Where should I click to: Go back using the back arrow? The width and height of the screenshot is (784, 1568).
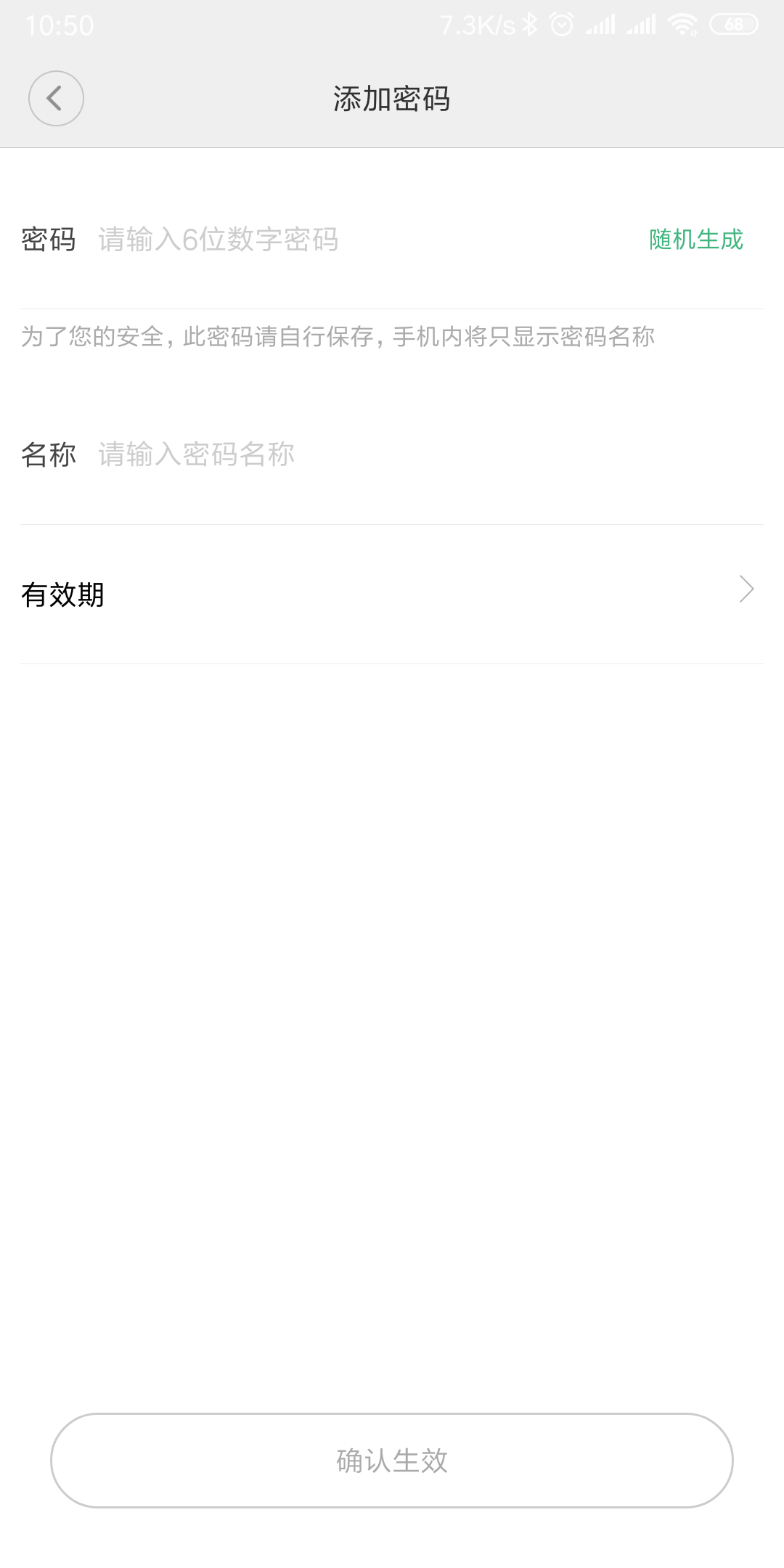coord(56,99)
